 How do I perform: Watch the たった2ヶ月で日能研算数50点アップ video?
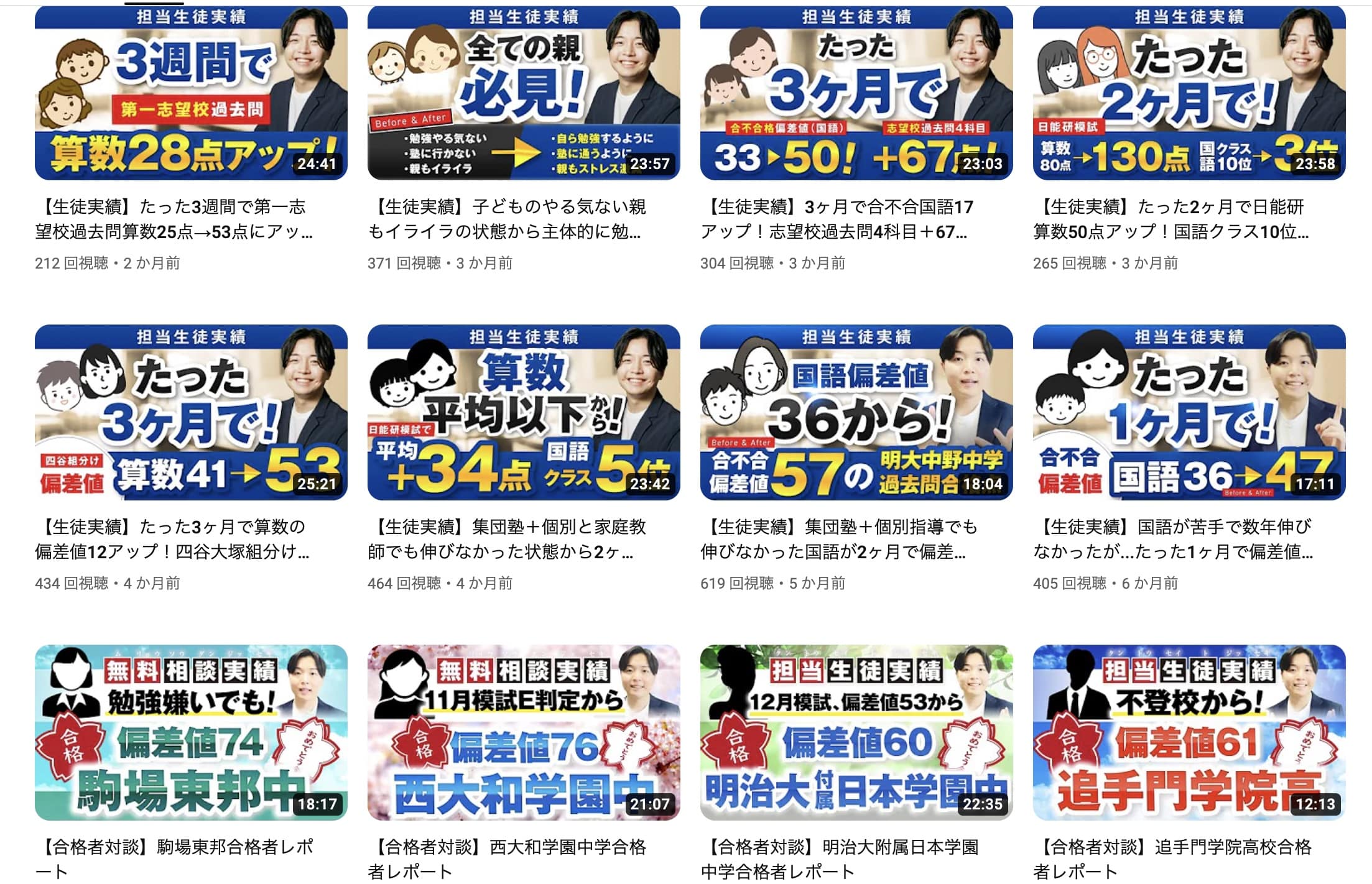point(1189,93)
